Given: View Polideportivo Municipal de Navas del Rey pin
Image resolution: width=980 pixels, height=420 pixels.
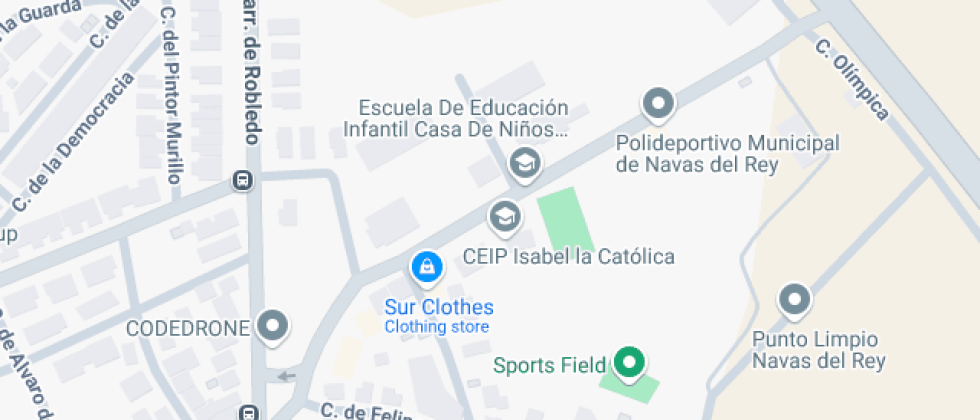Looking at the screenshot, I should point(658,103).
